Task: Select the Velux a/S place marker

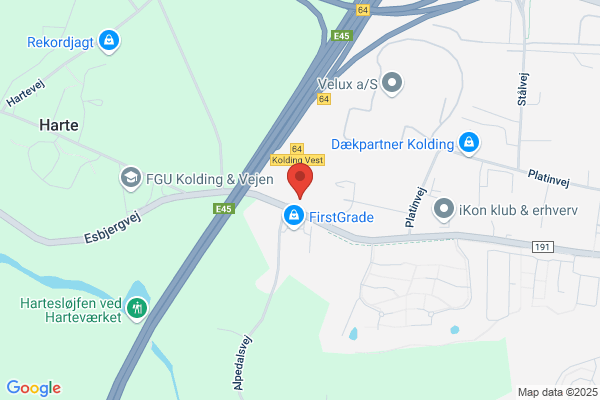Action: [x=392, y=84]
